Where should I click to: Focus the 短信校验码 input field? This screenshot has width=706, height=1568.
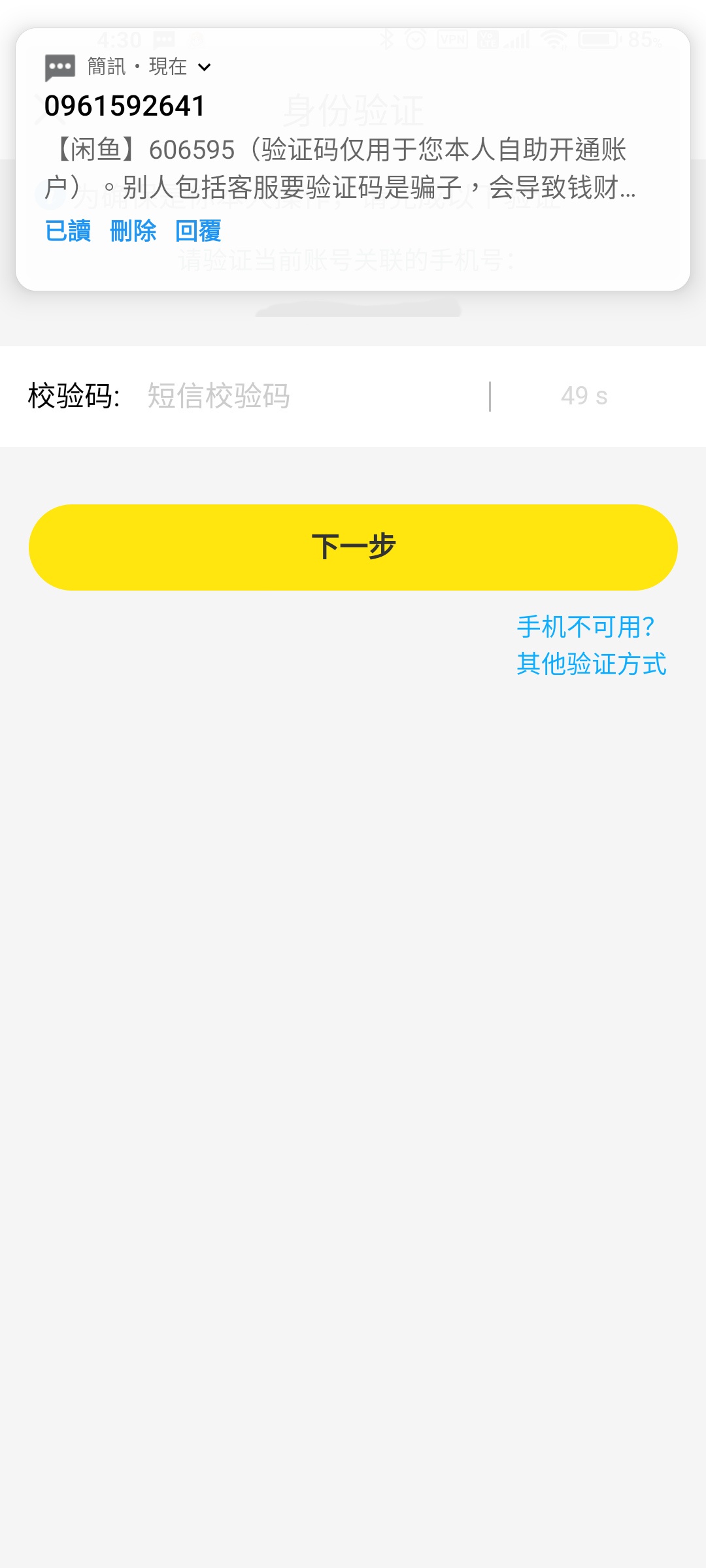coord(314,396)
